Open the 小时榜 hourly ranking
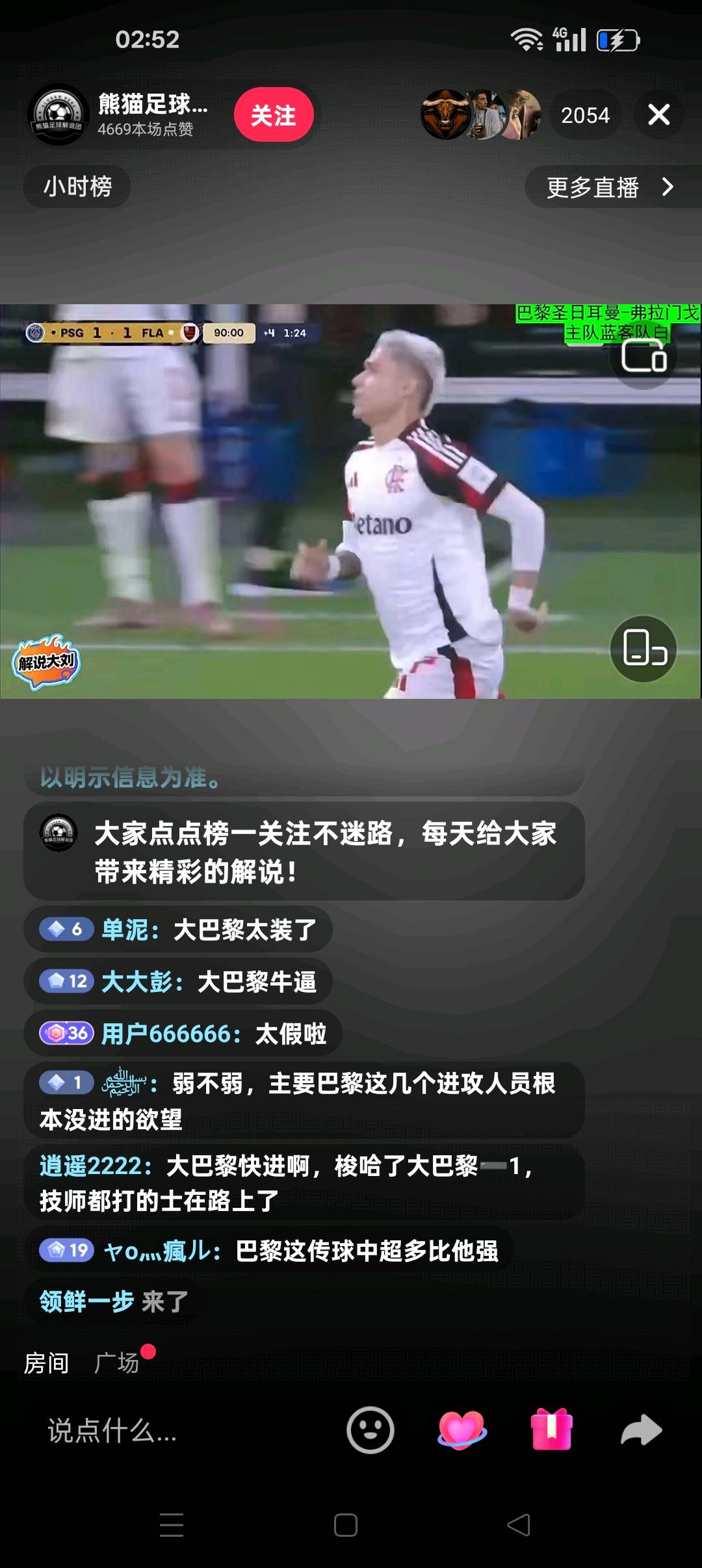This screenshot has width=702, height=1568. click(77, 187)
